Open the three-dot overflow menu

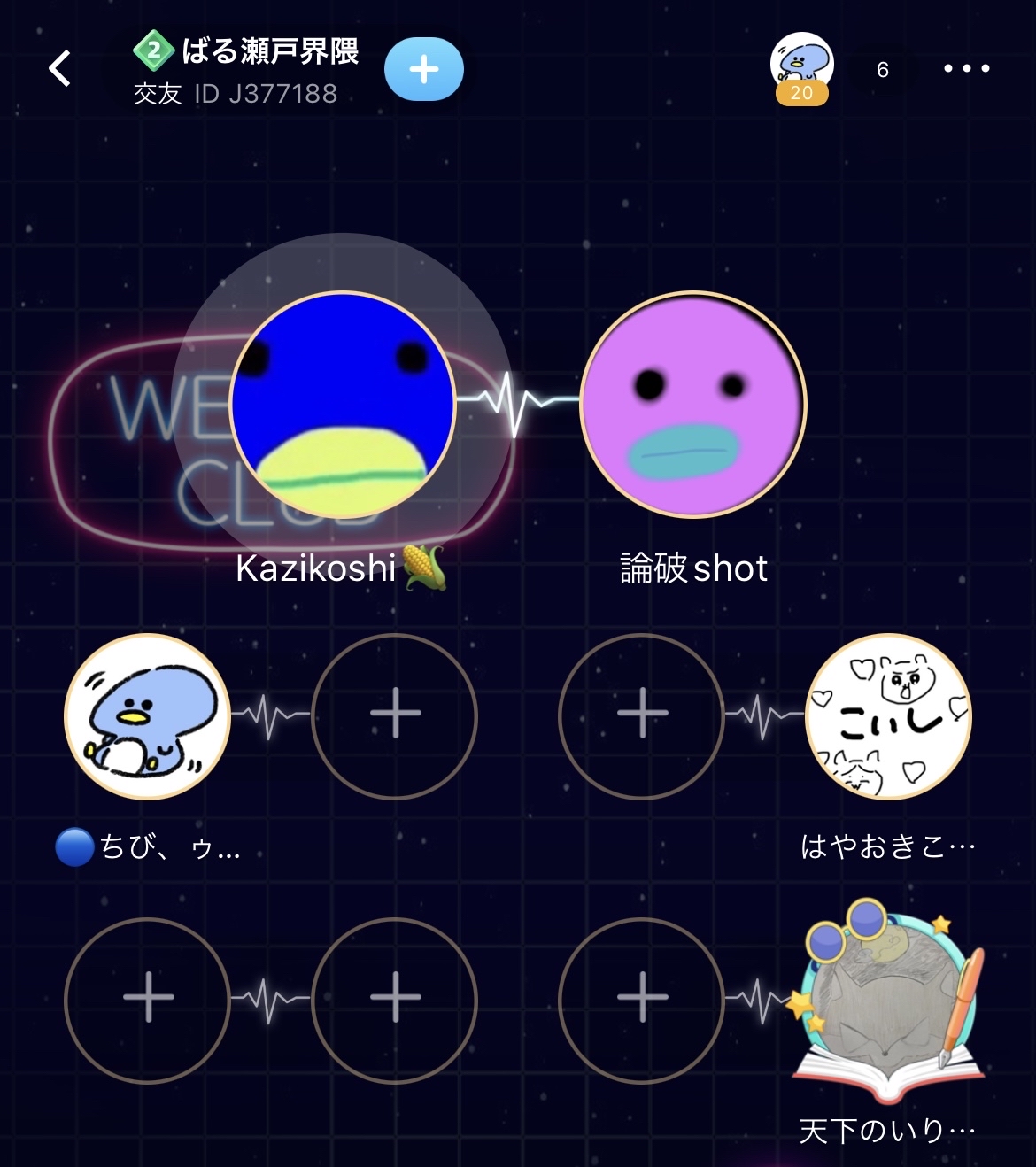click(966, 68)
